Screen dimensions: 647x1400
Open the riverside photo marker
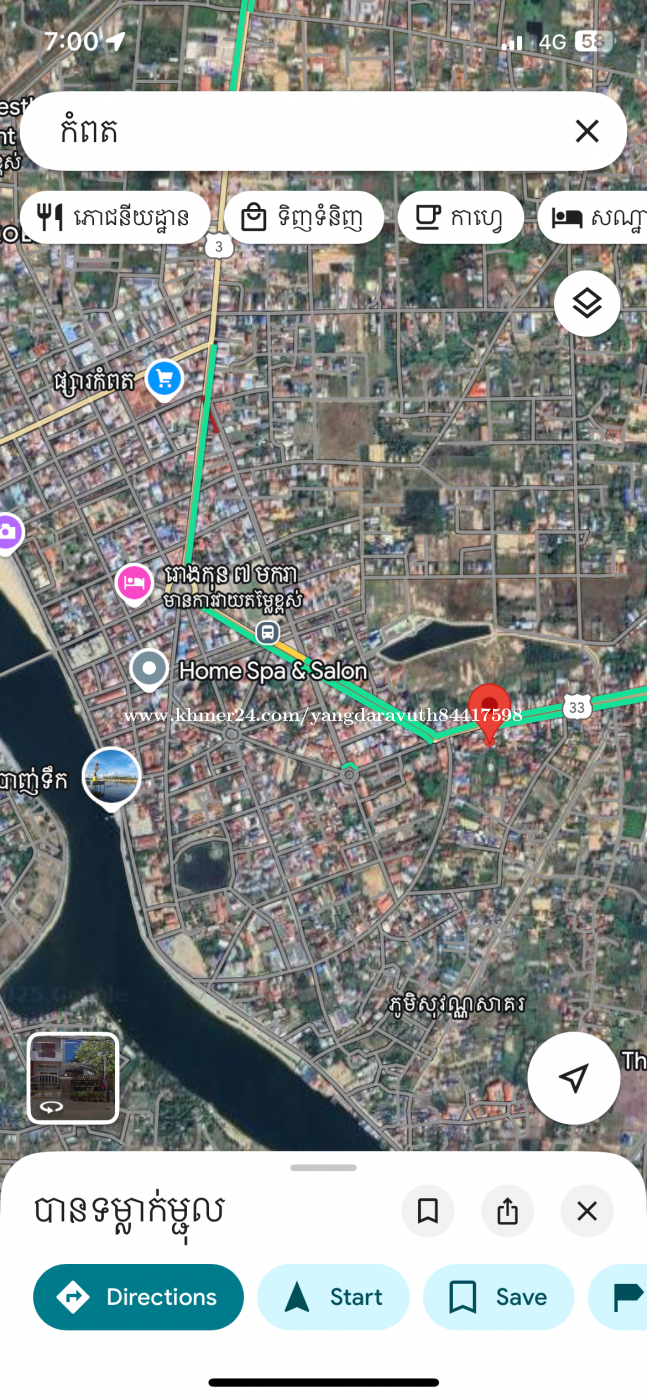point(111,775)
